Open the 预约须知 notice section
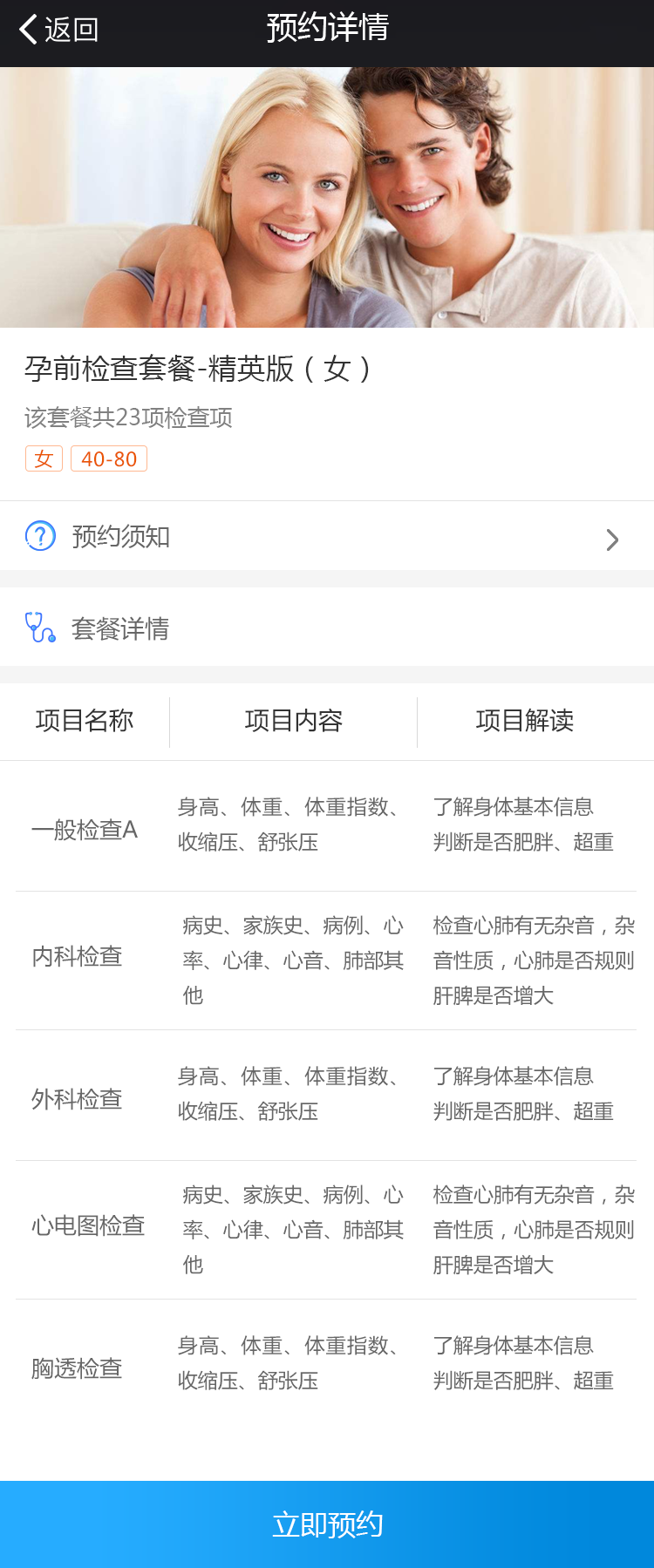Image resolution: width=654 pixels, height=1568 pixels. 121,537
